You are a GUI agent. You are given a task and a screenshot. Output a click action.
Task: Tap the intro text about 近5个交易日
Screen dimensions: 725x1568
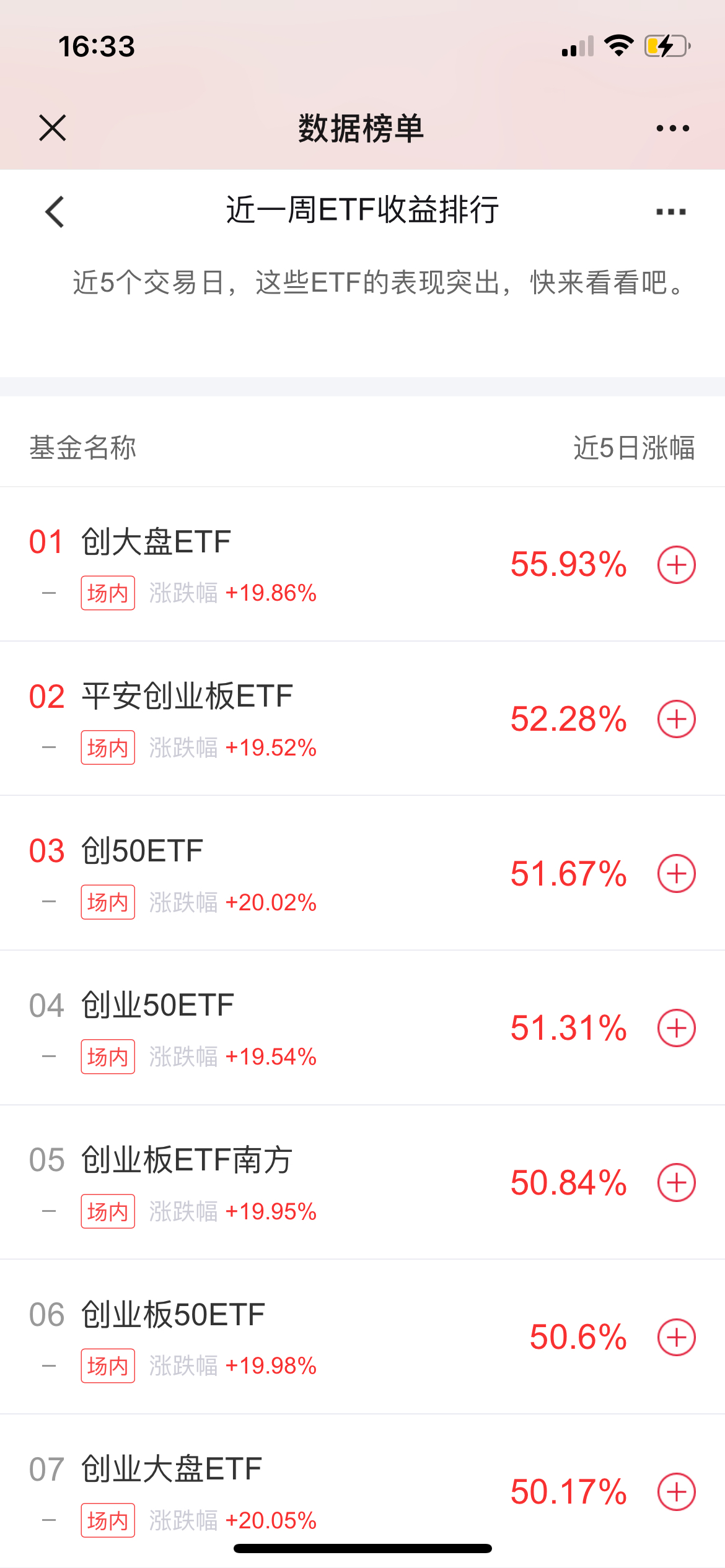tap(362, 285)
